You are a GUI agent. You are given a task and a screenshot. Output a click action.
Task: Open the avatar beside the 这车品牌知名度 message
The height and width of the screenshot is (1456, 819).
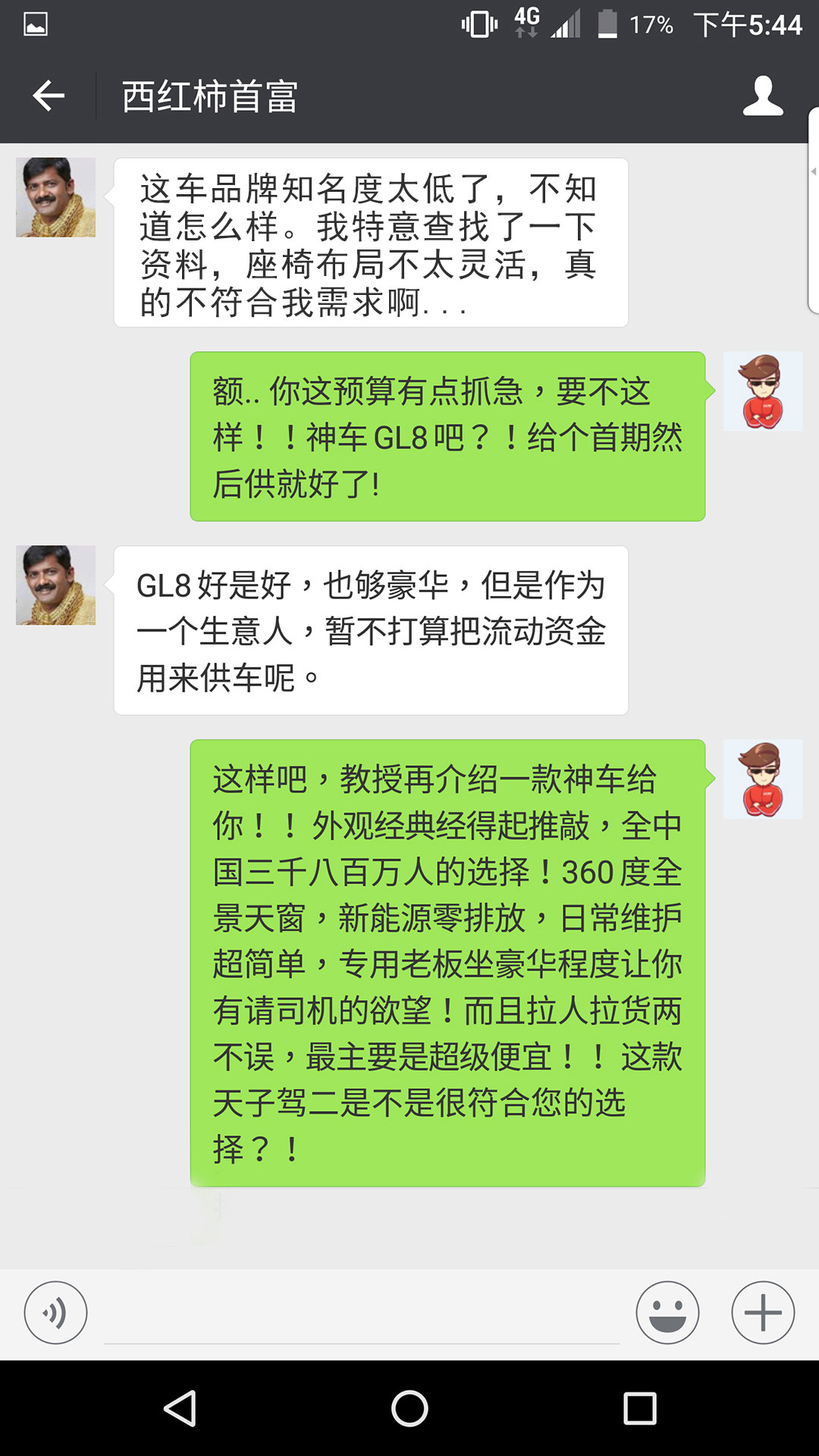pyautogui.click(x=55, y=197)
